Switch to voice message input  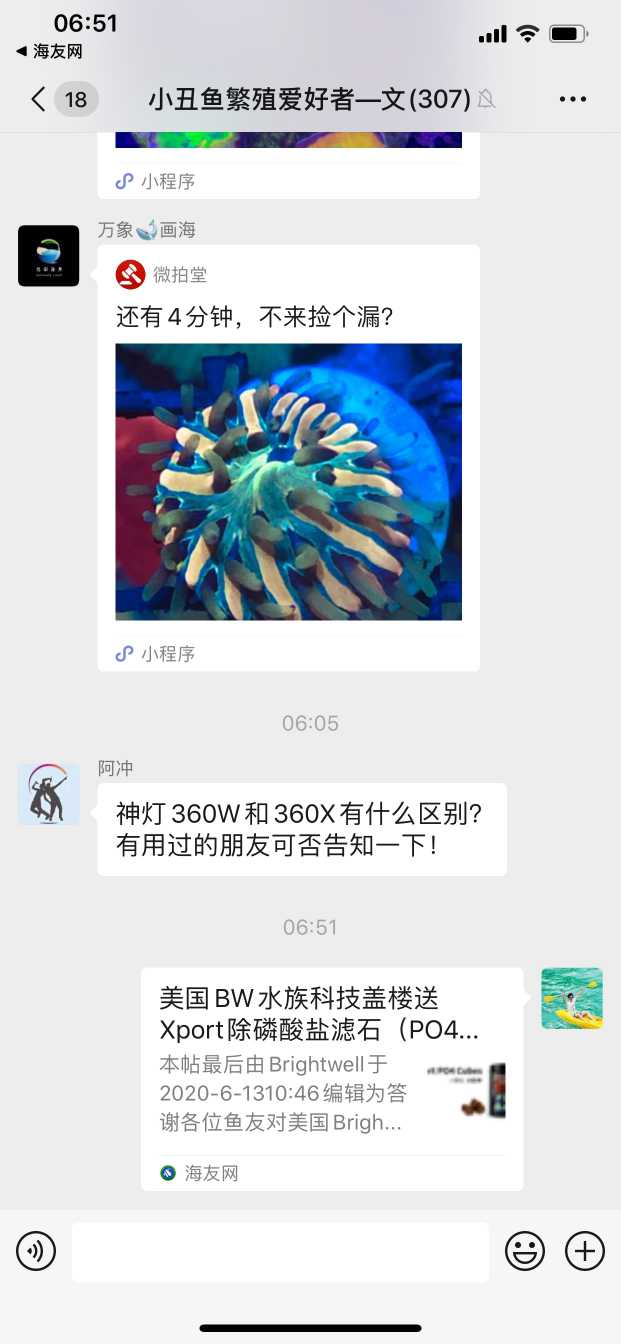(36, 1251)
